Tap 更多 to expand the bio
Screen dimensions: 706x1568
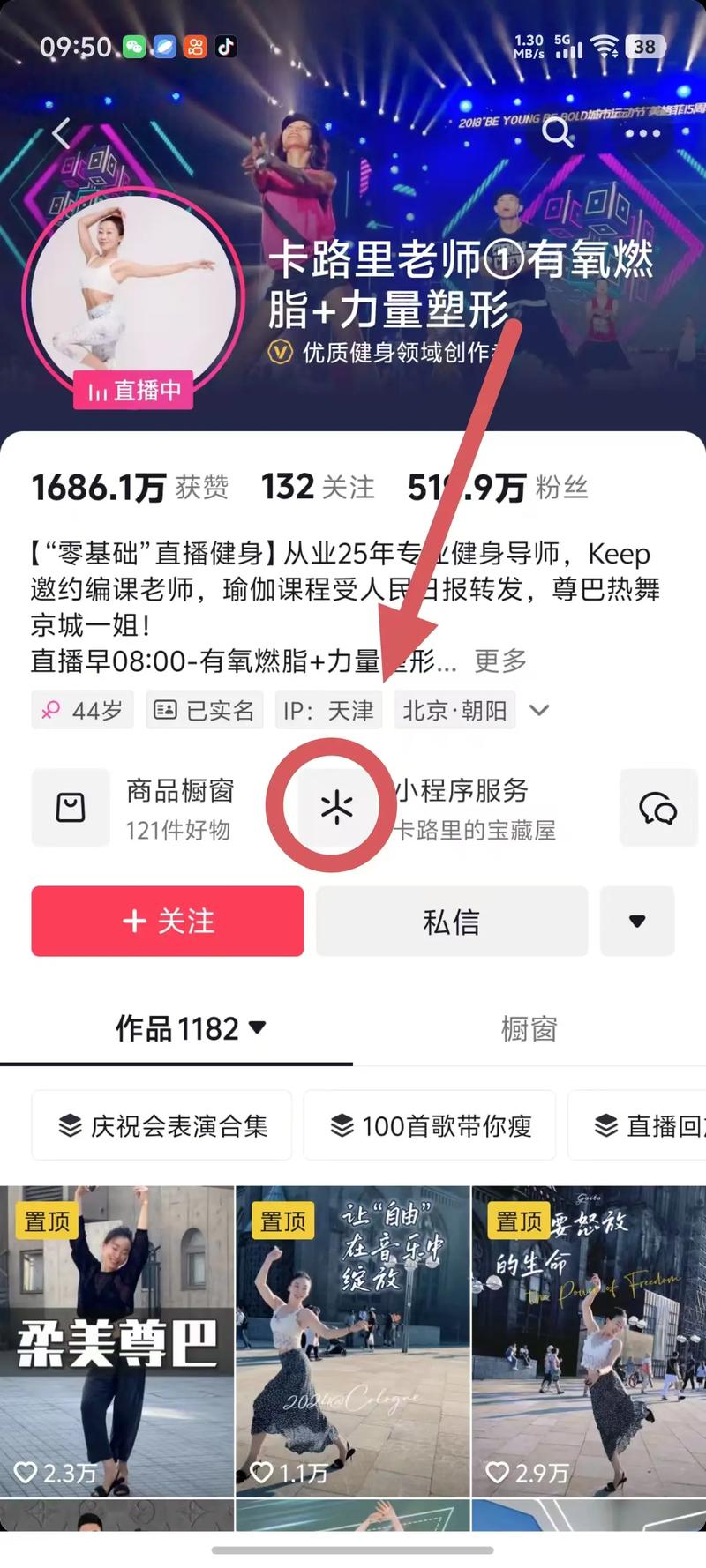tap(500, 661)
